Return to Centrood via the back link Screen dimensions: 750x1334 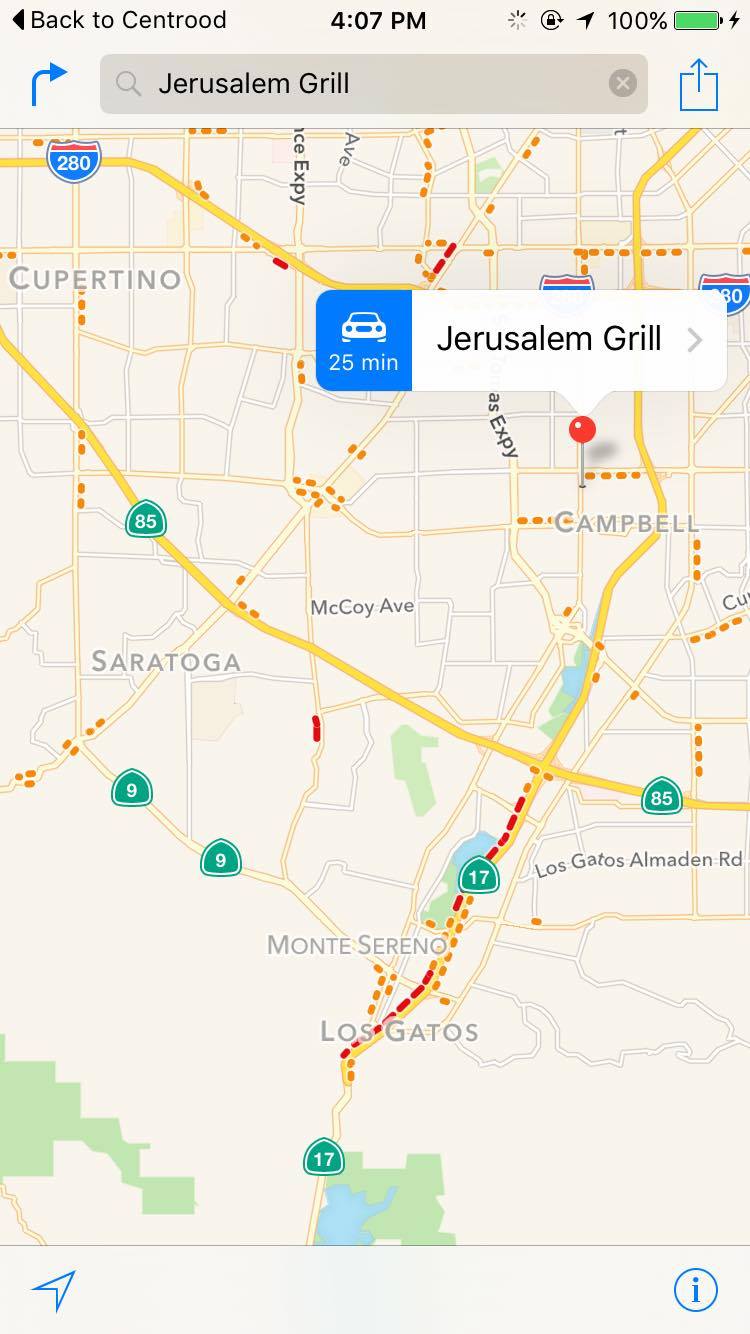click(118, 20)
